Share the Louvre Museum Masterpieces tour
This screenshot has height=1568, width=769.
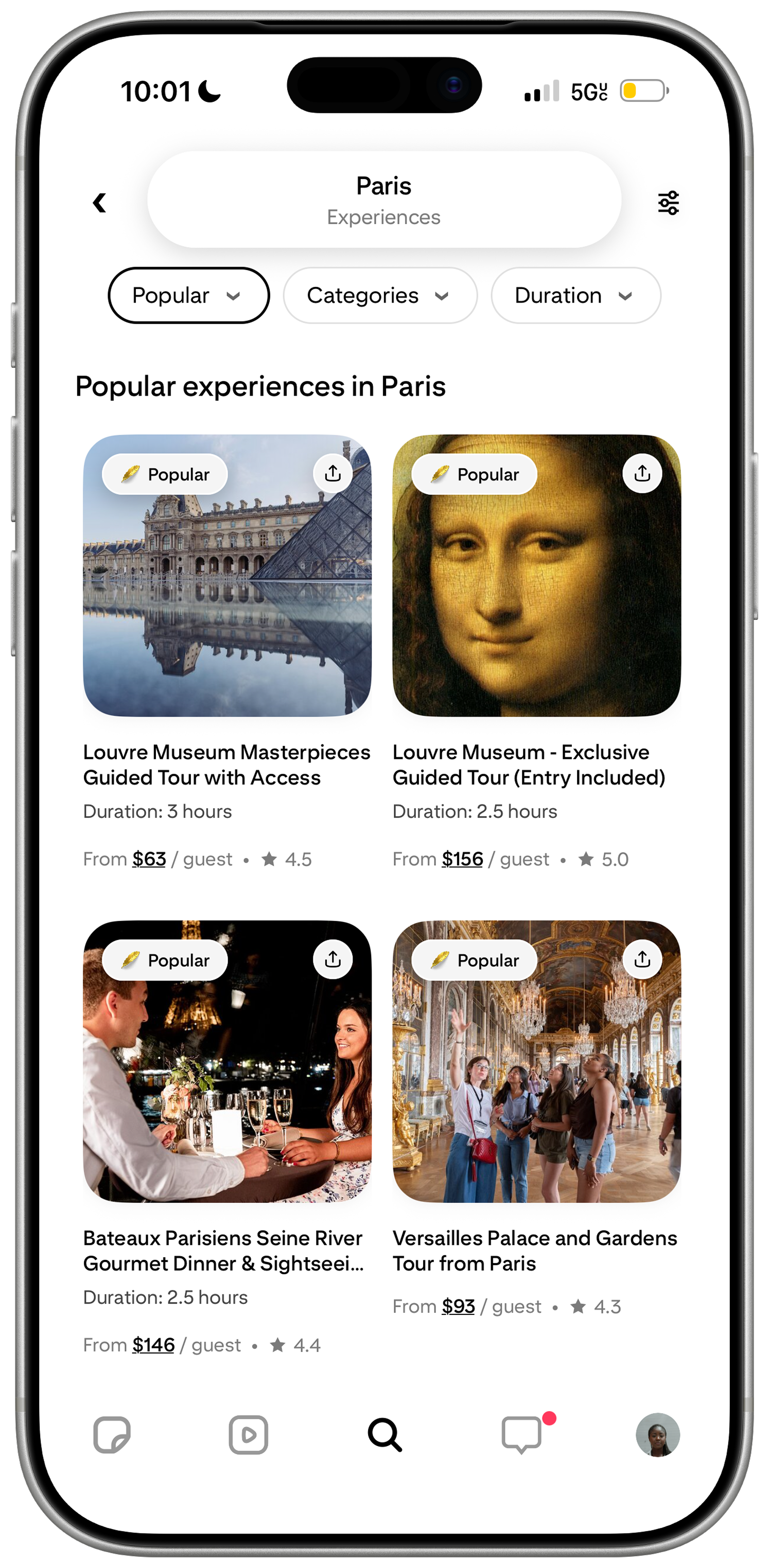333,473
